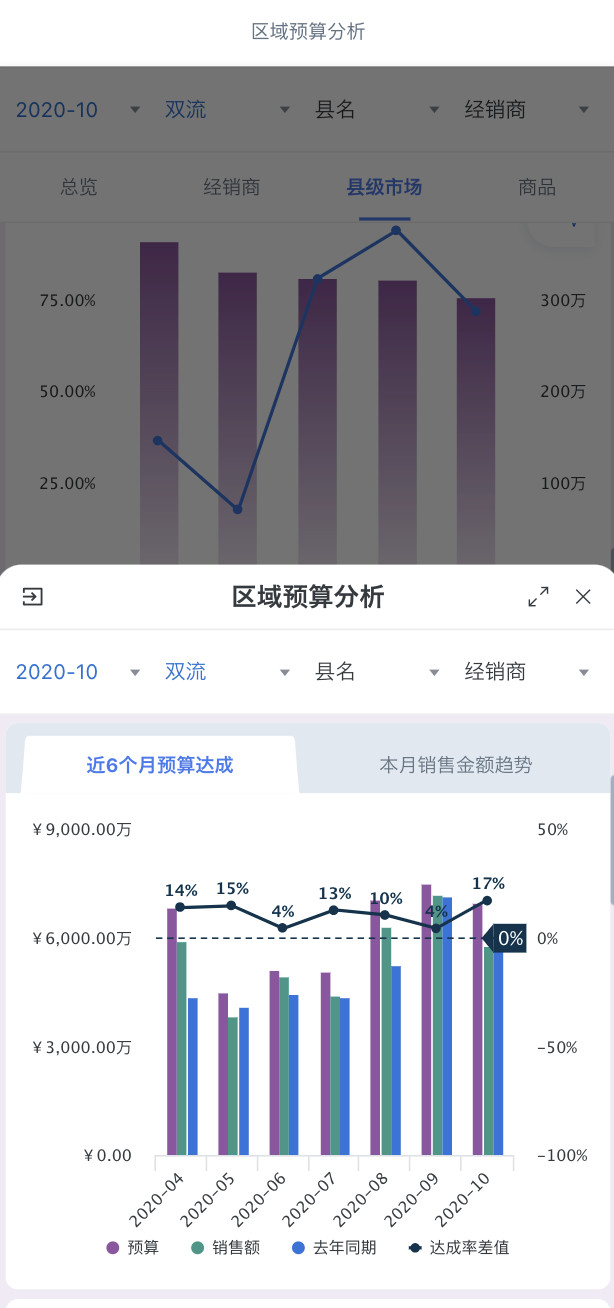
Task: Toggle the 去年同期 legend series
Action: (x=333, y=1248)
